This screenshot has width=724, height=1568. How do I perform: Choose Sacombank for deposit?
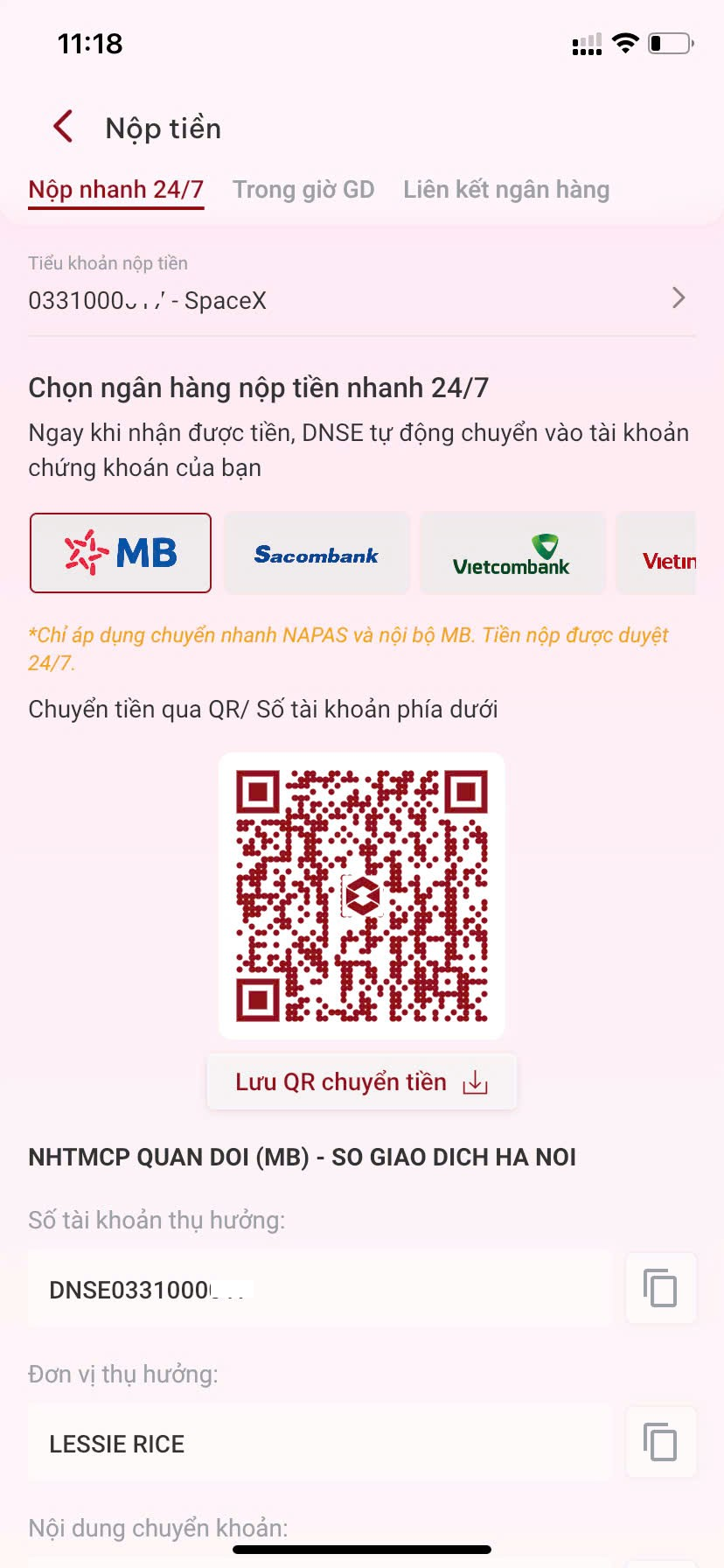pyautogui.click(x=317, y=553)
